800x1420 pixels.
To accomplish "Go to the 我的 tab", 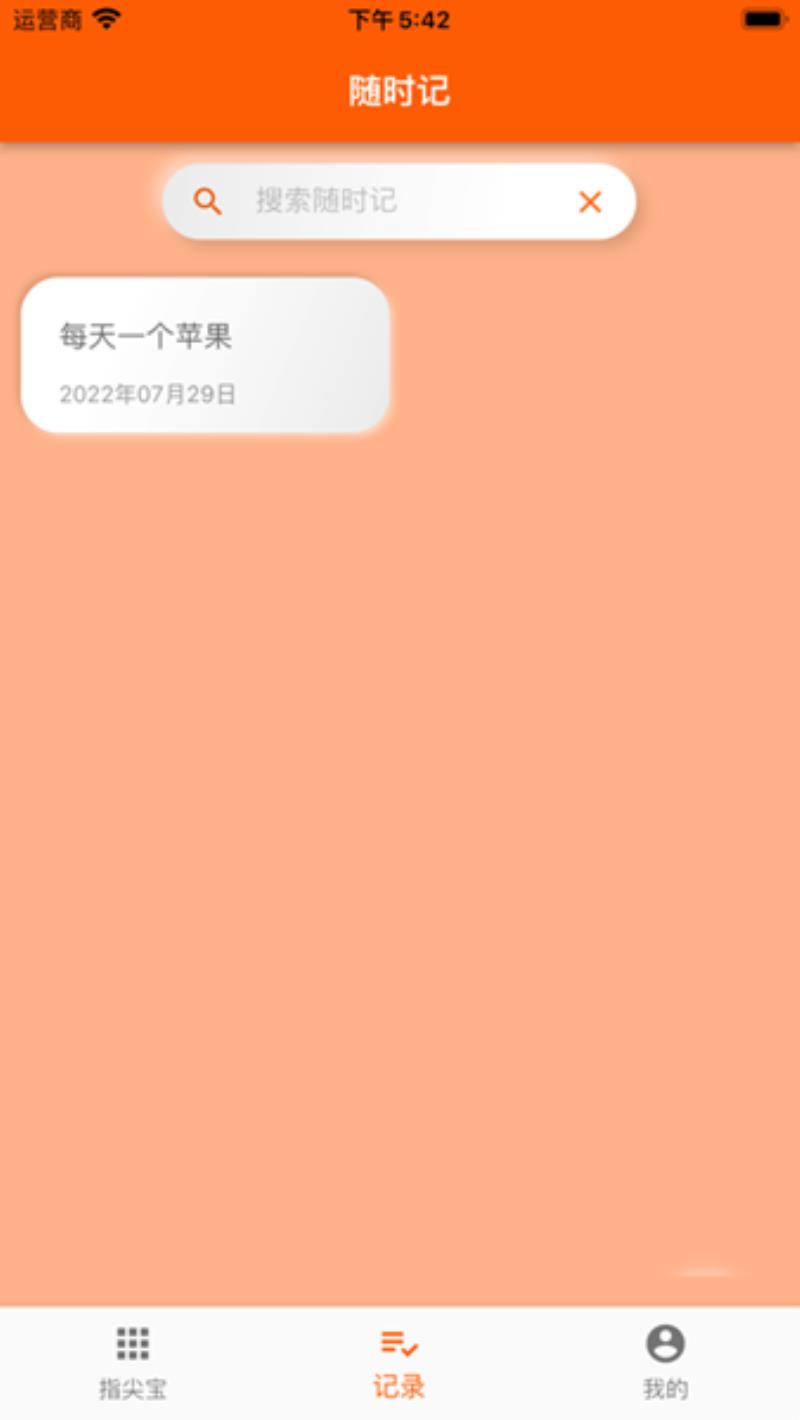I will (x=665, y=1363).
